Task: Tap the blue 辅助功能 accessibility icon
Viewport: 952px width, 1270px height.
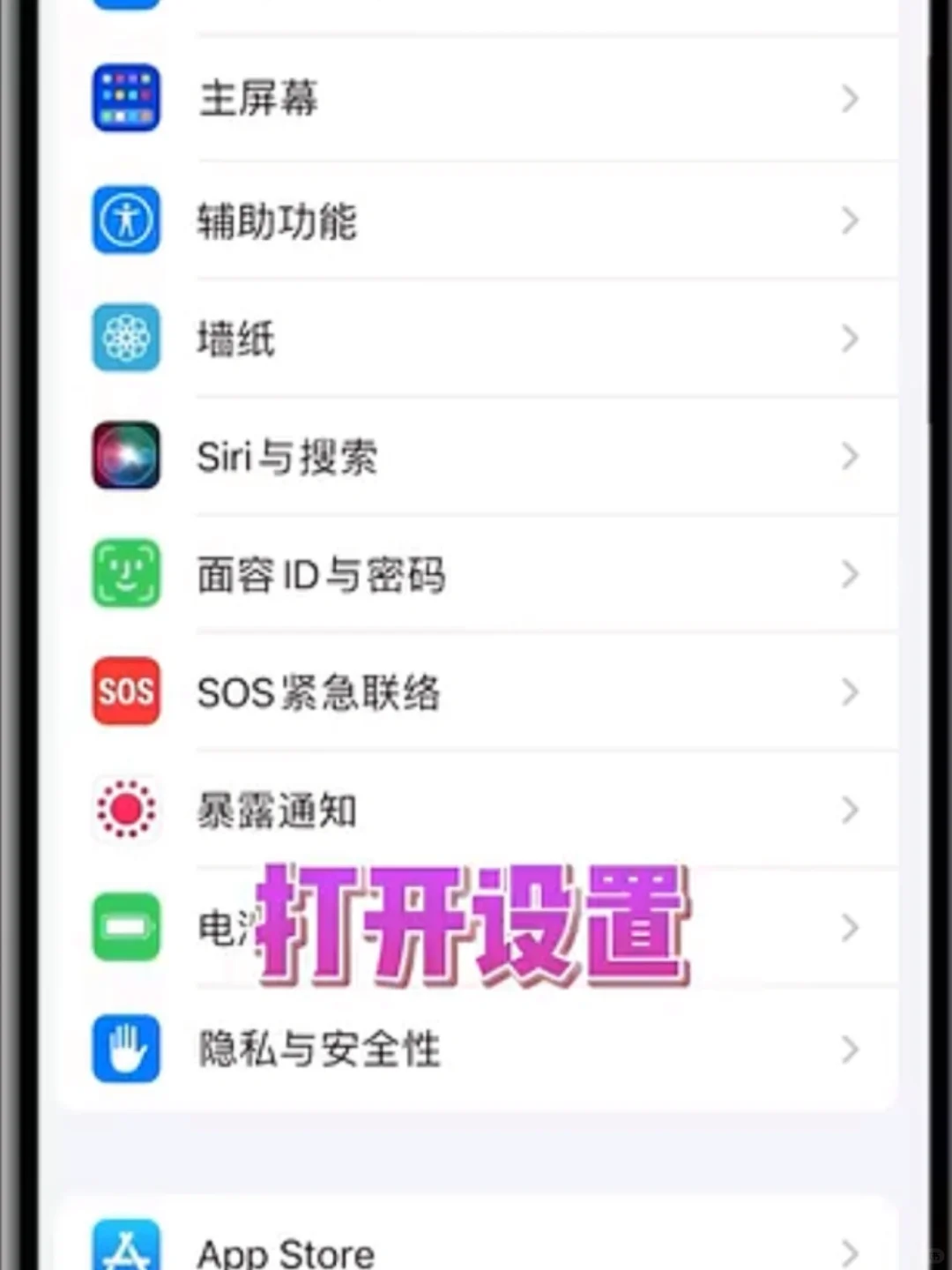Action: 126,220
